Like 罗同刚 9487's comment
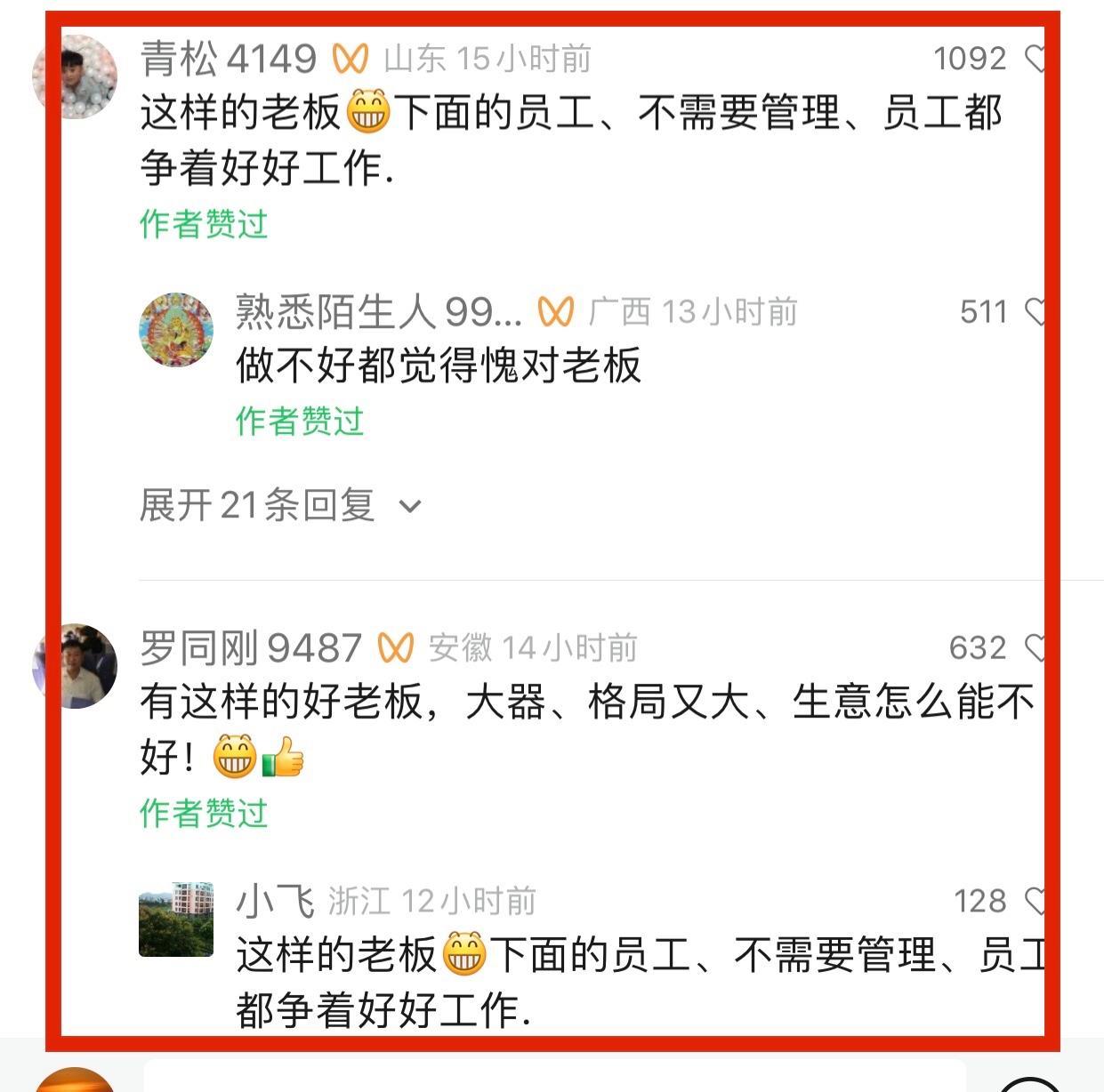Screen dimensions: 1104x1092 tap(1035, 647)
